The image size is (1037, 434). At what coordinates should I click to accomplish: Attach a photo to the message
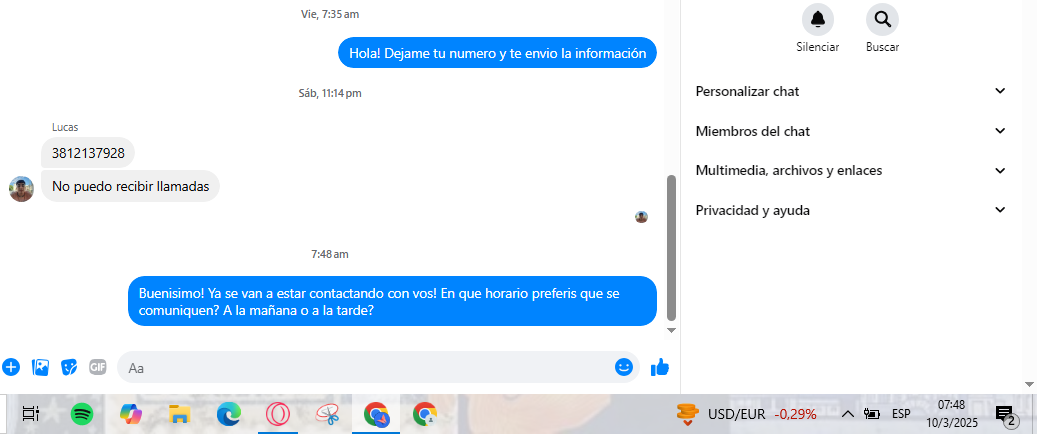point(40,367)
